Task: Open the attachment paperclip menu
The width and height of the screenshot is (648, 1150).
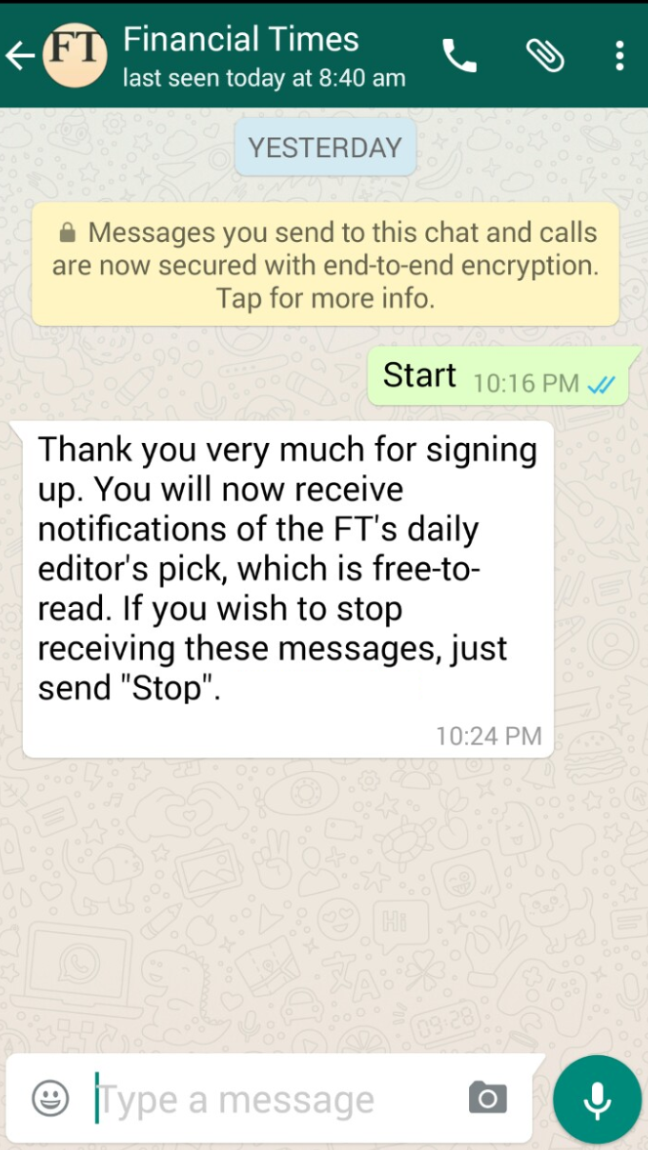Action: coord(545,56)
